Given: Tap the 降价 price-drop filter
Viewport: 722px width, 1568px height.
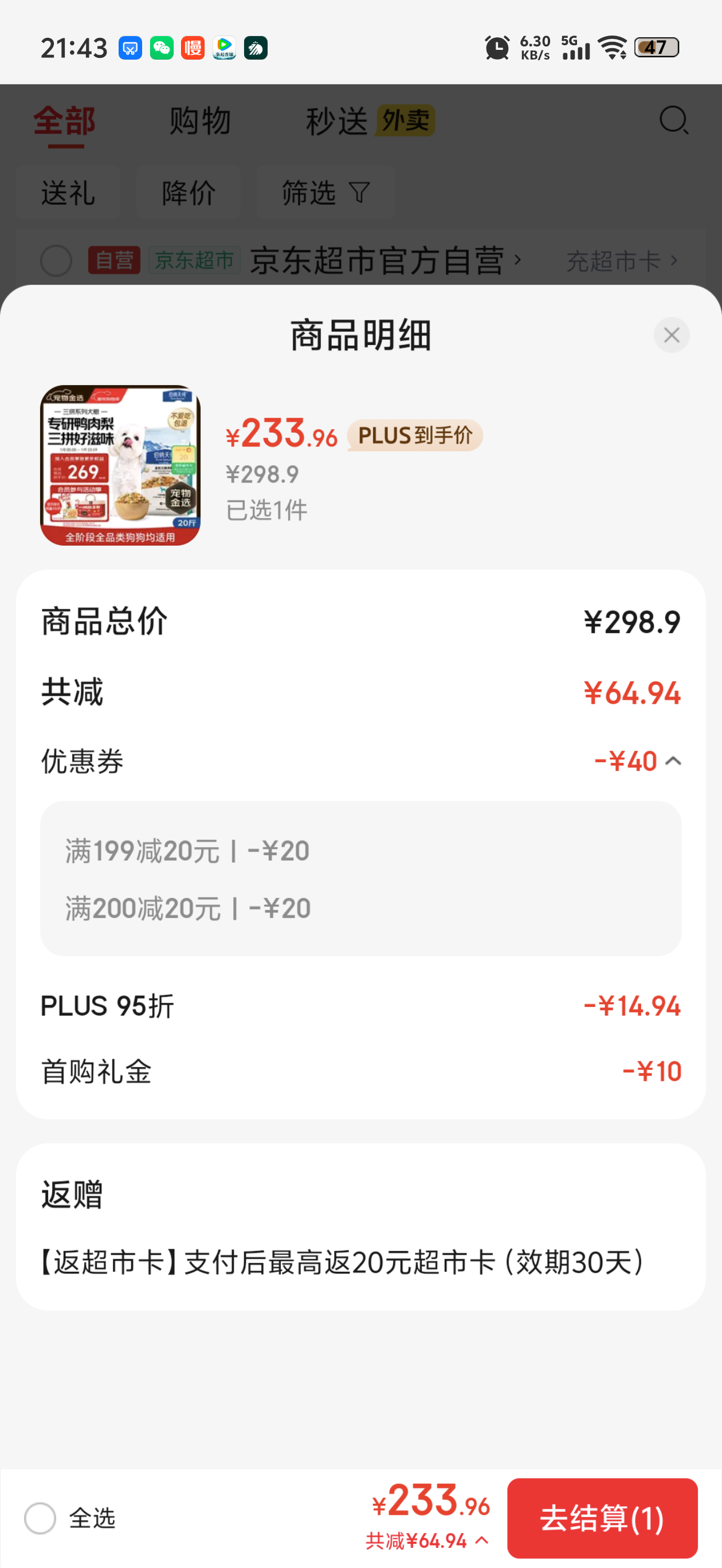Looking at the screenshot, I should point(188,192).
